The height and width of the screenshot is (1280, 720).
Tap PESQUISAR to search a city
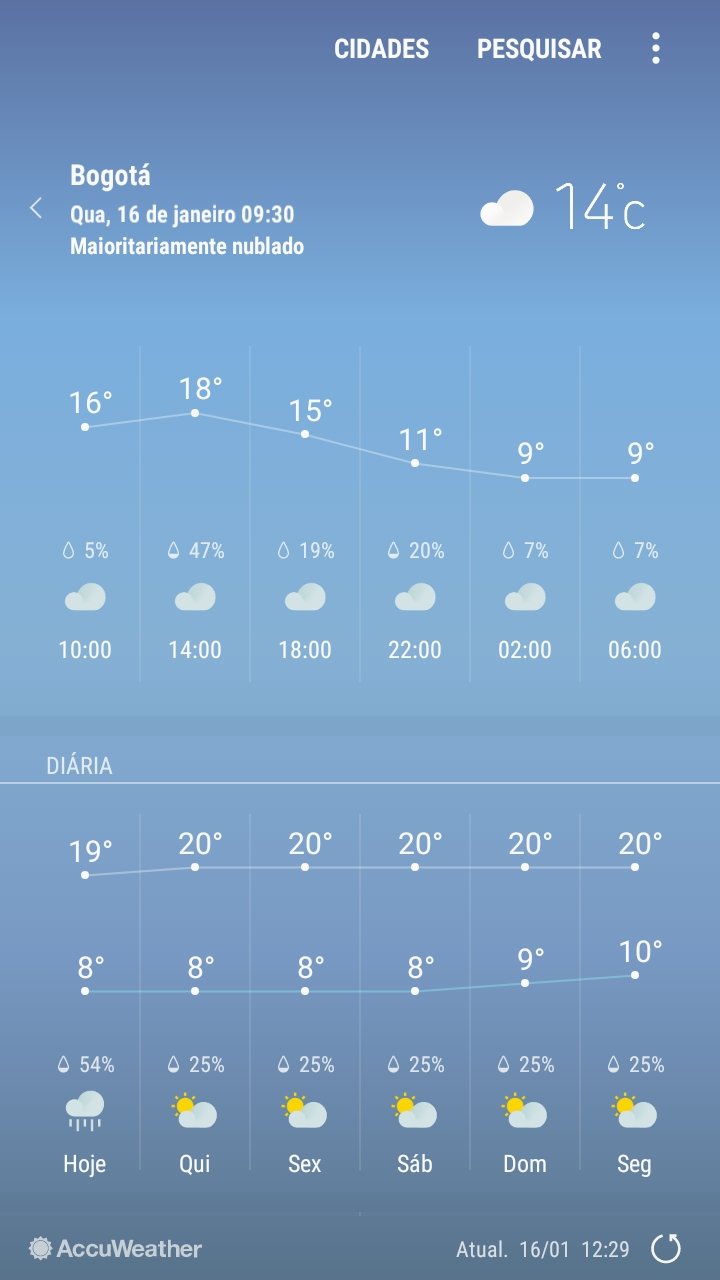point(539,49)
